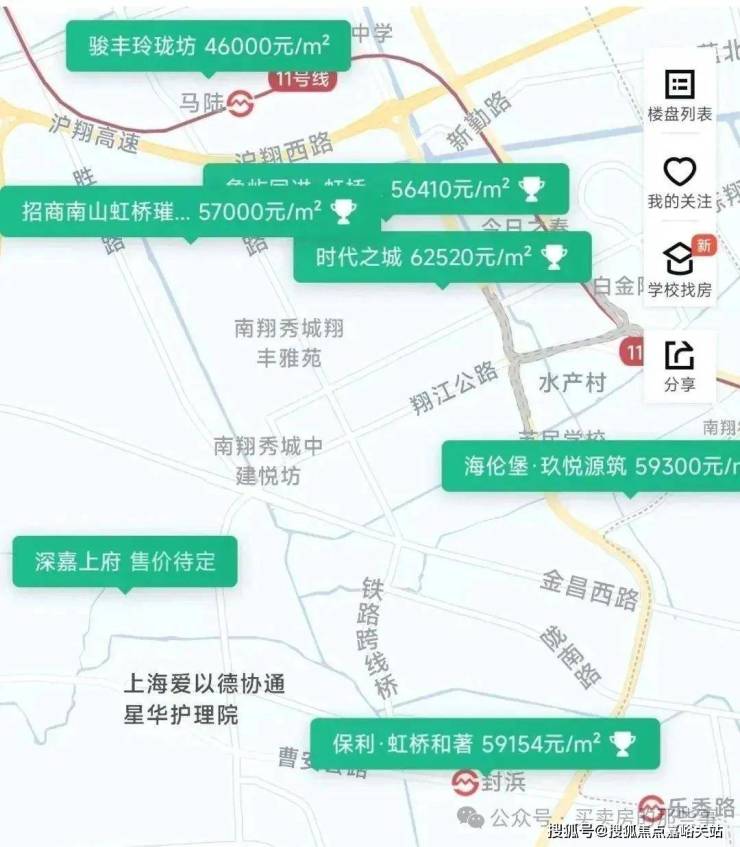Share this map via 分享
This screenshot has width=740, height=847.
click(679, 365)
